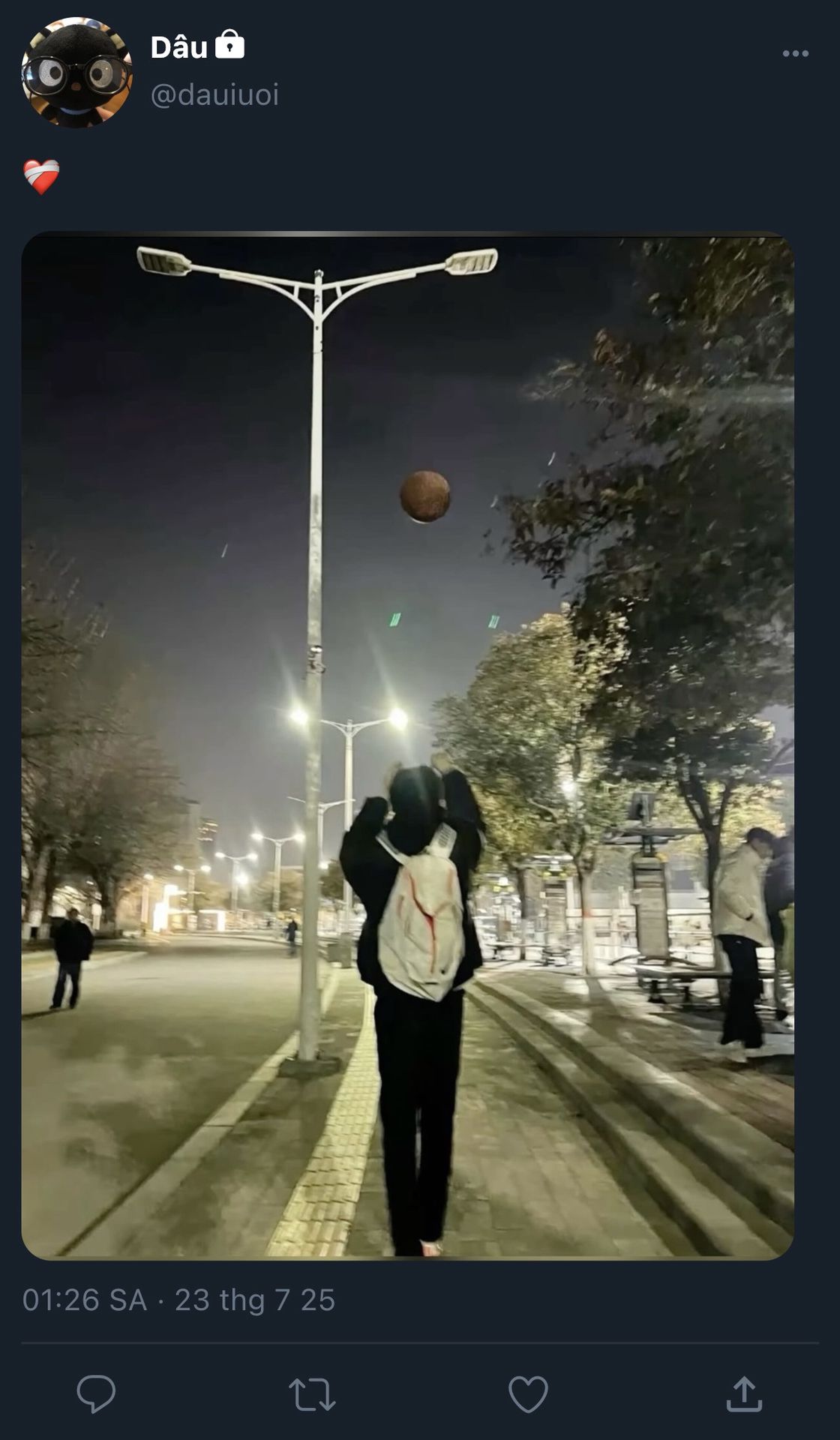Open the tweet overflow menu
The height and width of the screenshot is (1440, 840).
[795, 53]
